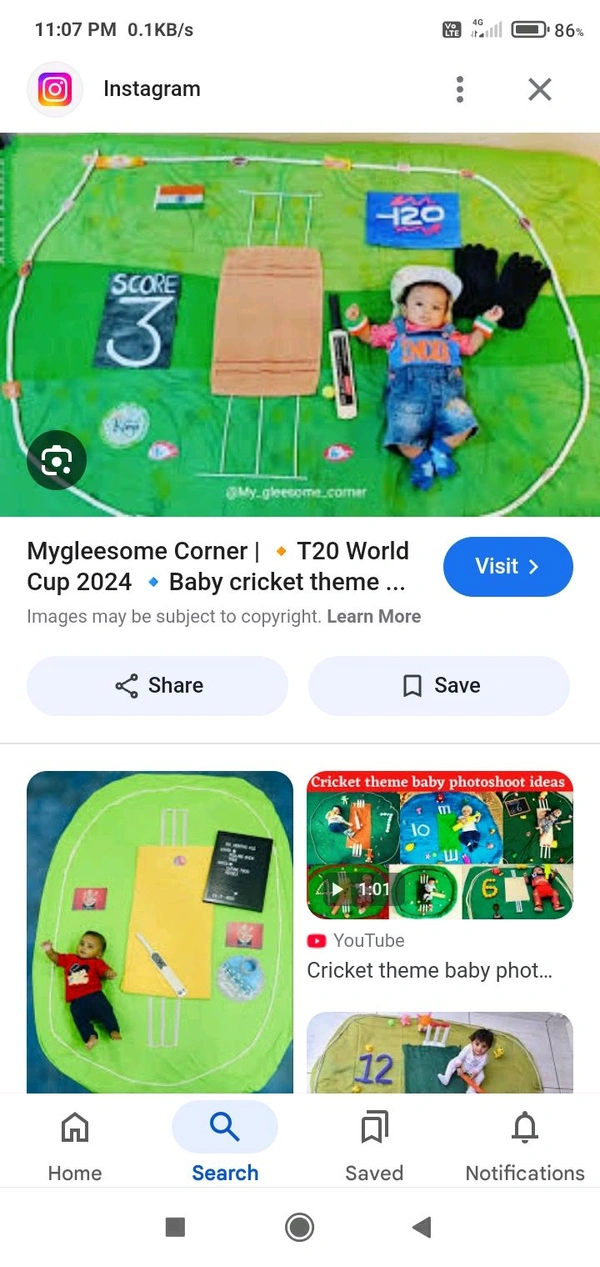View the Notifications tab
Viewport: 600px width, 1267px height.
(x=524, y=1145)
